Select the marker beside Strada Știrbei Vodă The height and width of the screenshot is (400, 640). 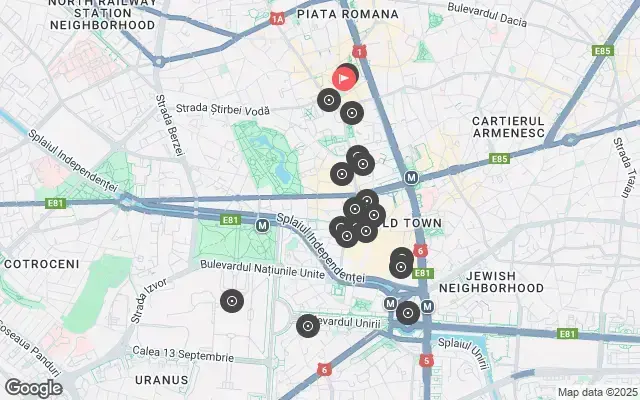click(x=328, y=100)
